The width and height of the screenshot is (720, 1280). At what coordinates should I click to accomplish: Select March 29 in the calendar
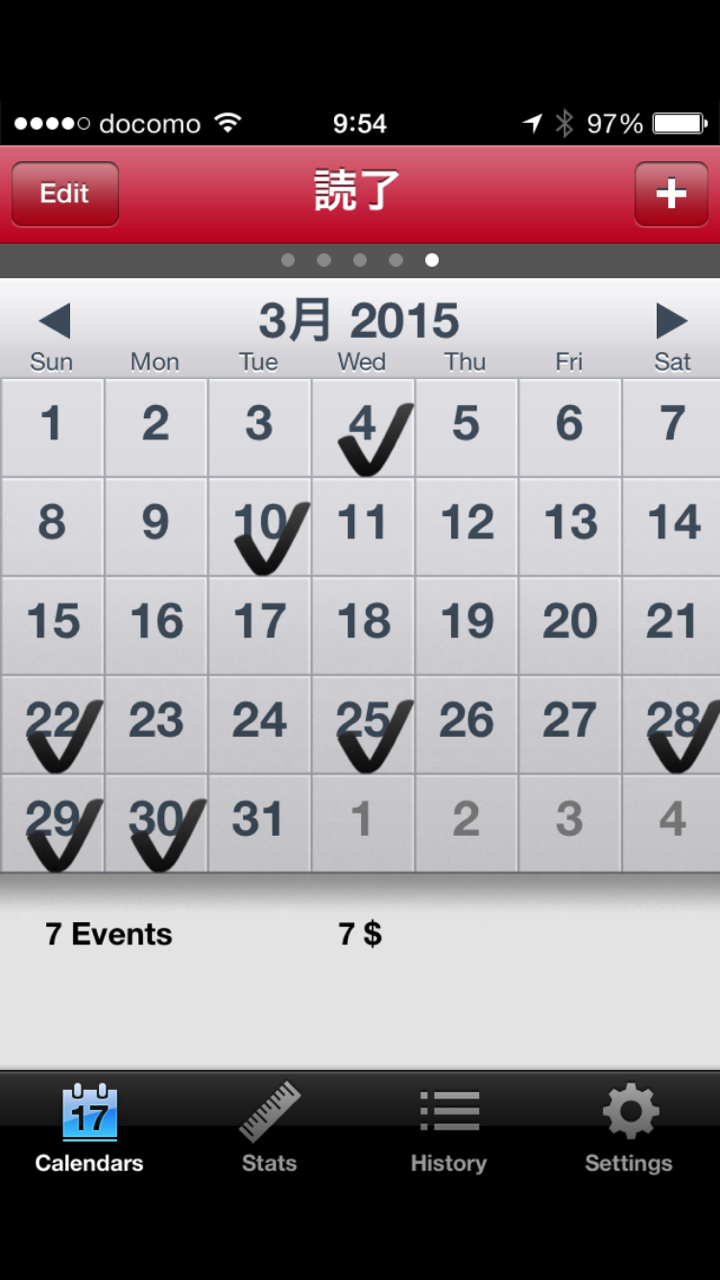tap(53, 823)
